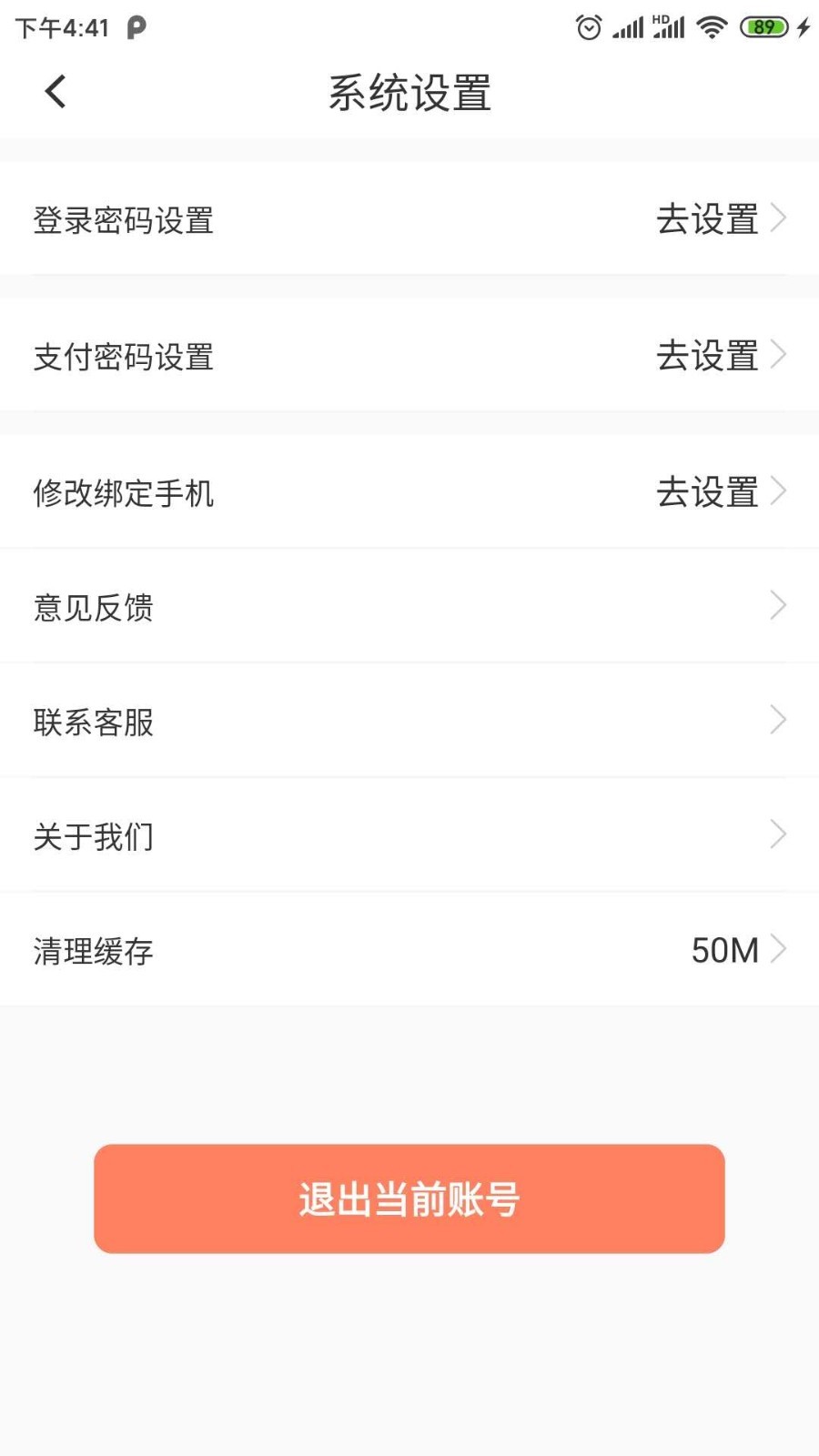The height and width of the screenshot is (1456, 819).
Task: Go back from 系统设置 page
Action: pos(56,92)
